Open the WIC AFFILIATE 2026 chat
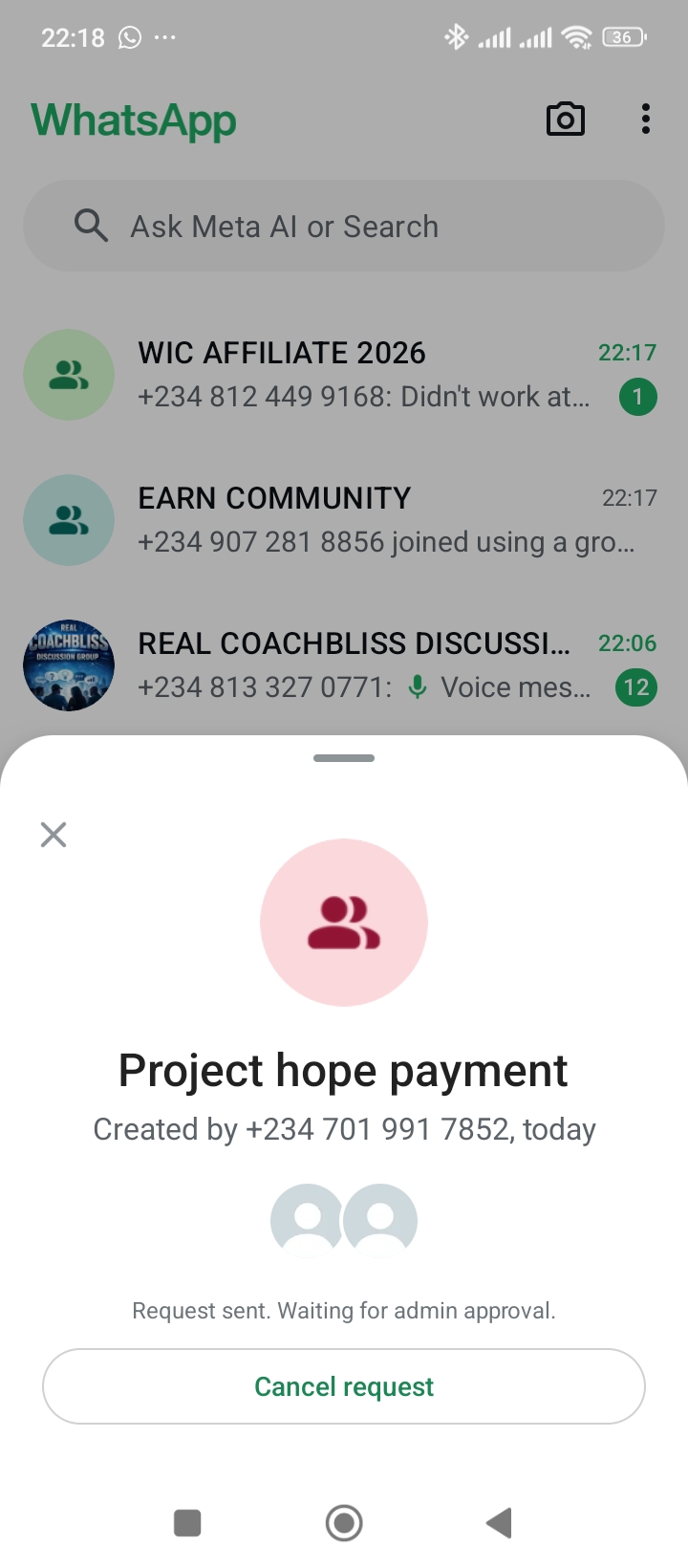Image resolution: width=688 pixels, height=1568 pixels. [x=363, y=375]
